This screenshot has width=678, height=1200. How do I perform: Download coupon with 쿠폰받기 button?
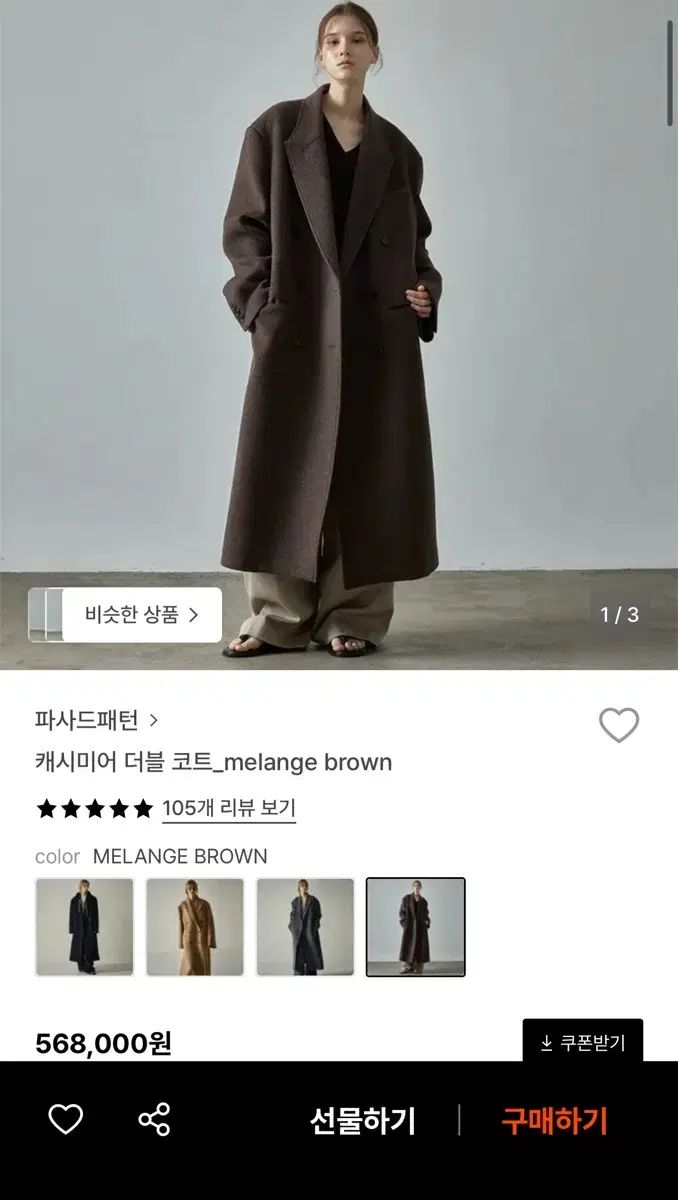click(x=582, y=1043)
